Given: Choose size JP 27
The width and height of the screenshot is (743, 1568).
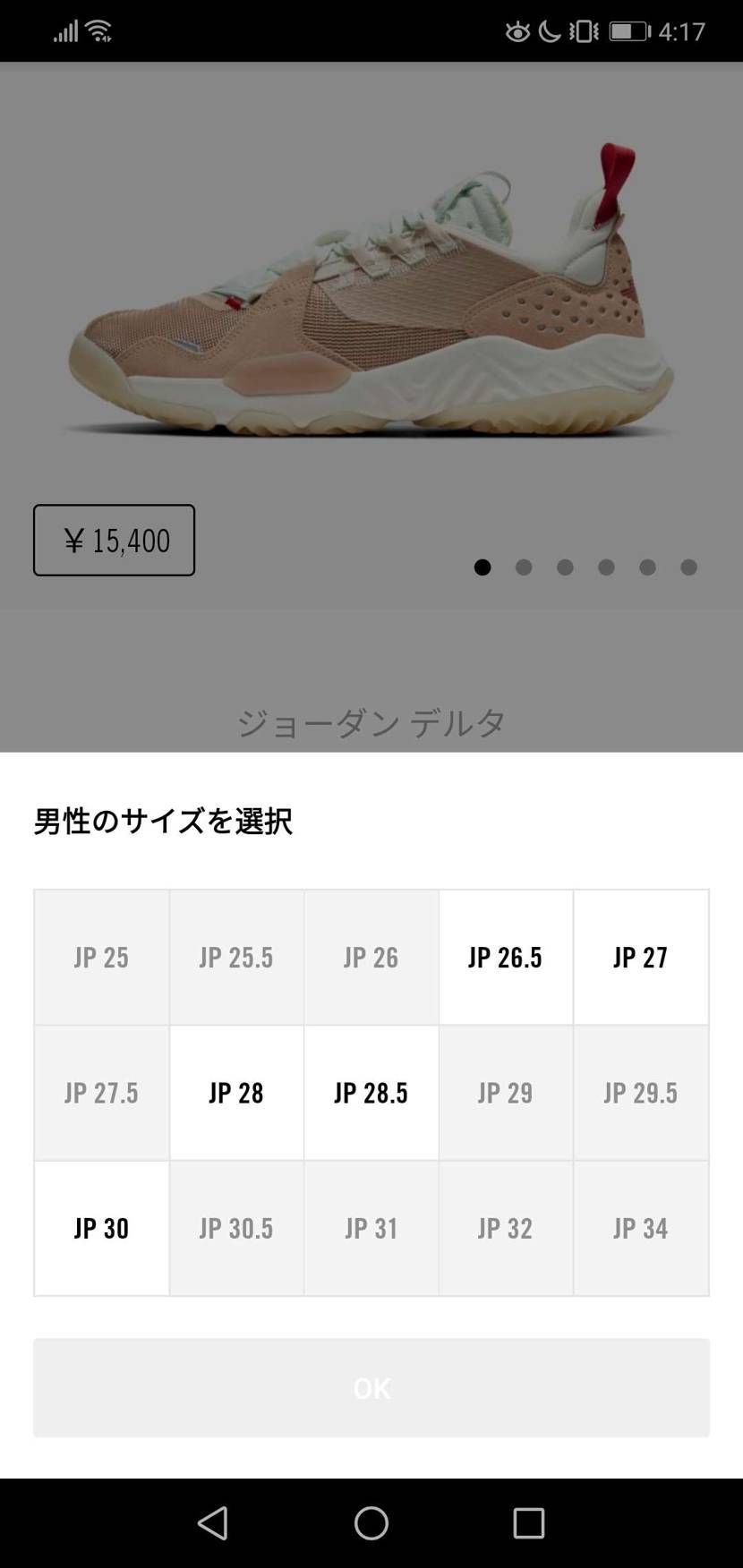Looking at the screenshot, I should (x=641, y=957).
